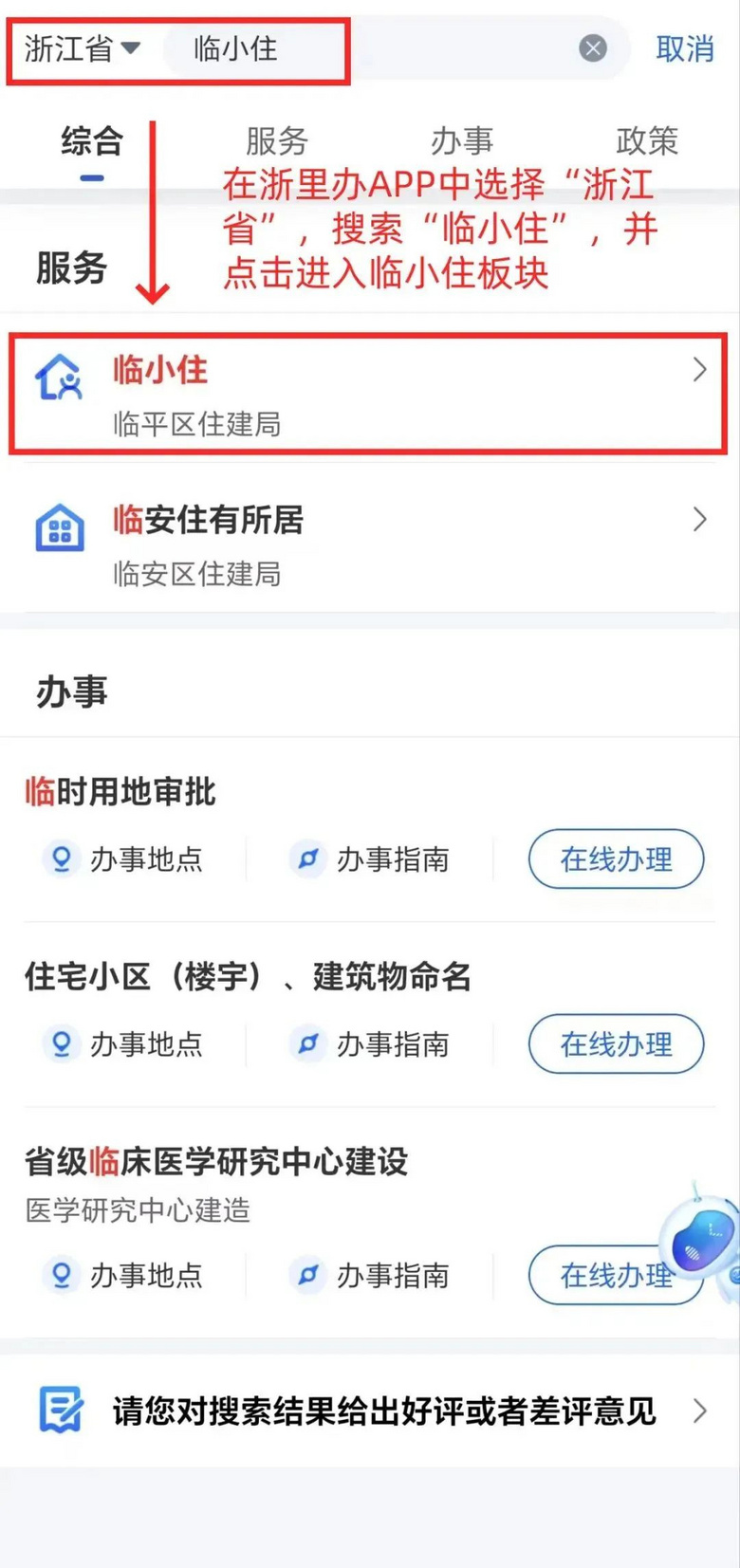Tap the search field containing 临小住
The image size is (740, 1568).
[379, 48]
